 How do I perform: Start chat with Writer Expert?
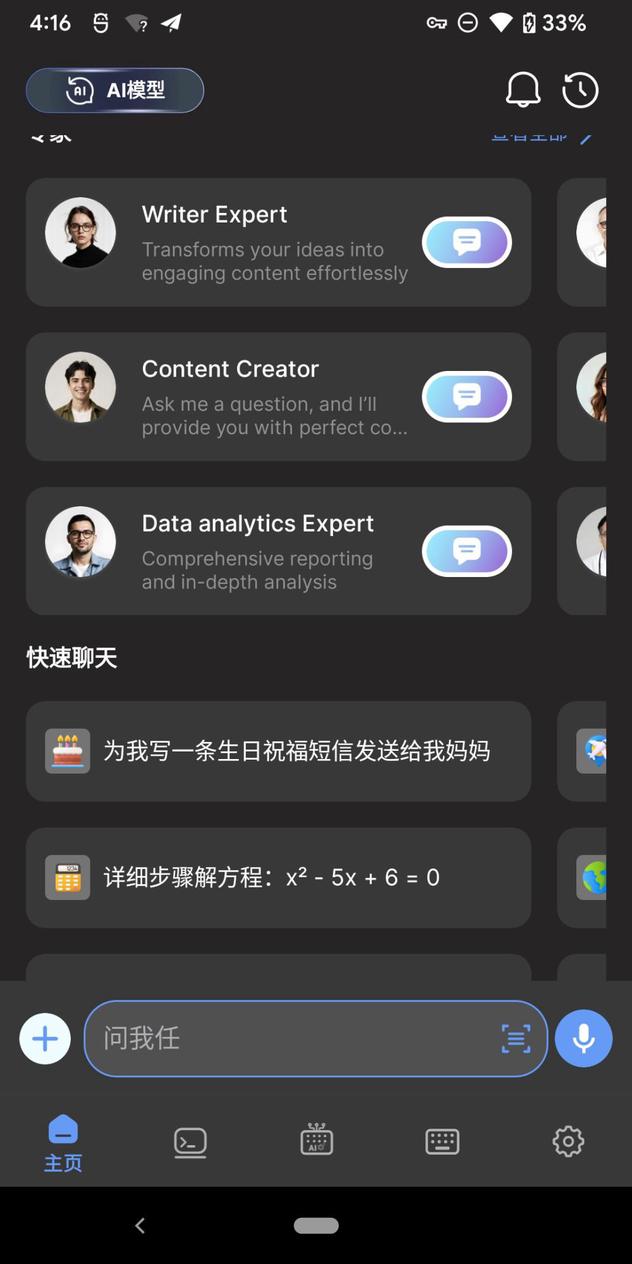coord(467,242)
